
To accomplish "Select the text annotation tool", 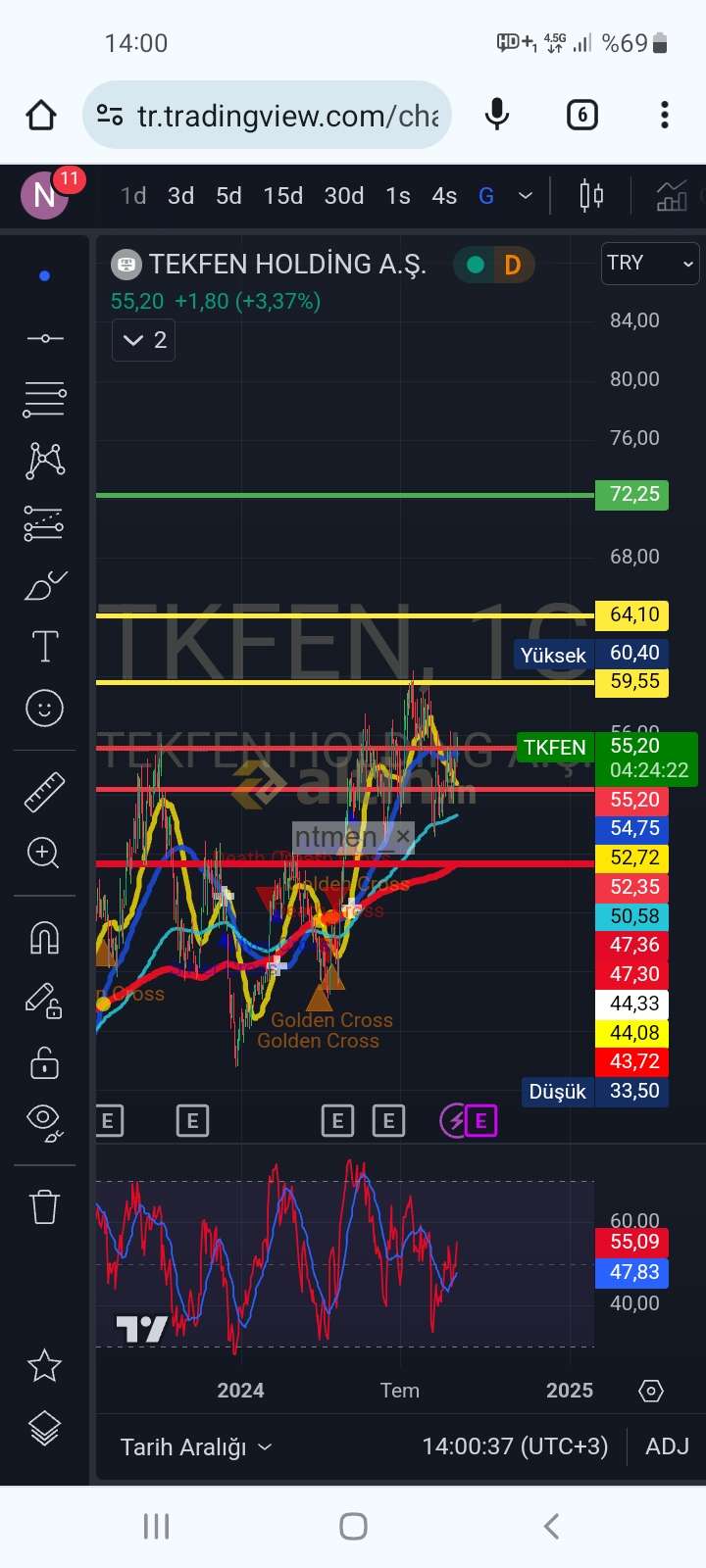I will [x=45, y=647].
